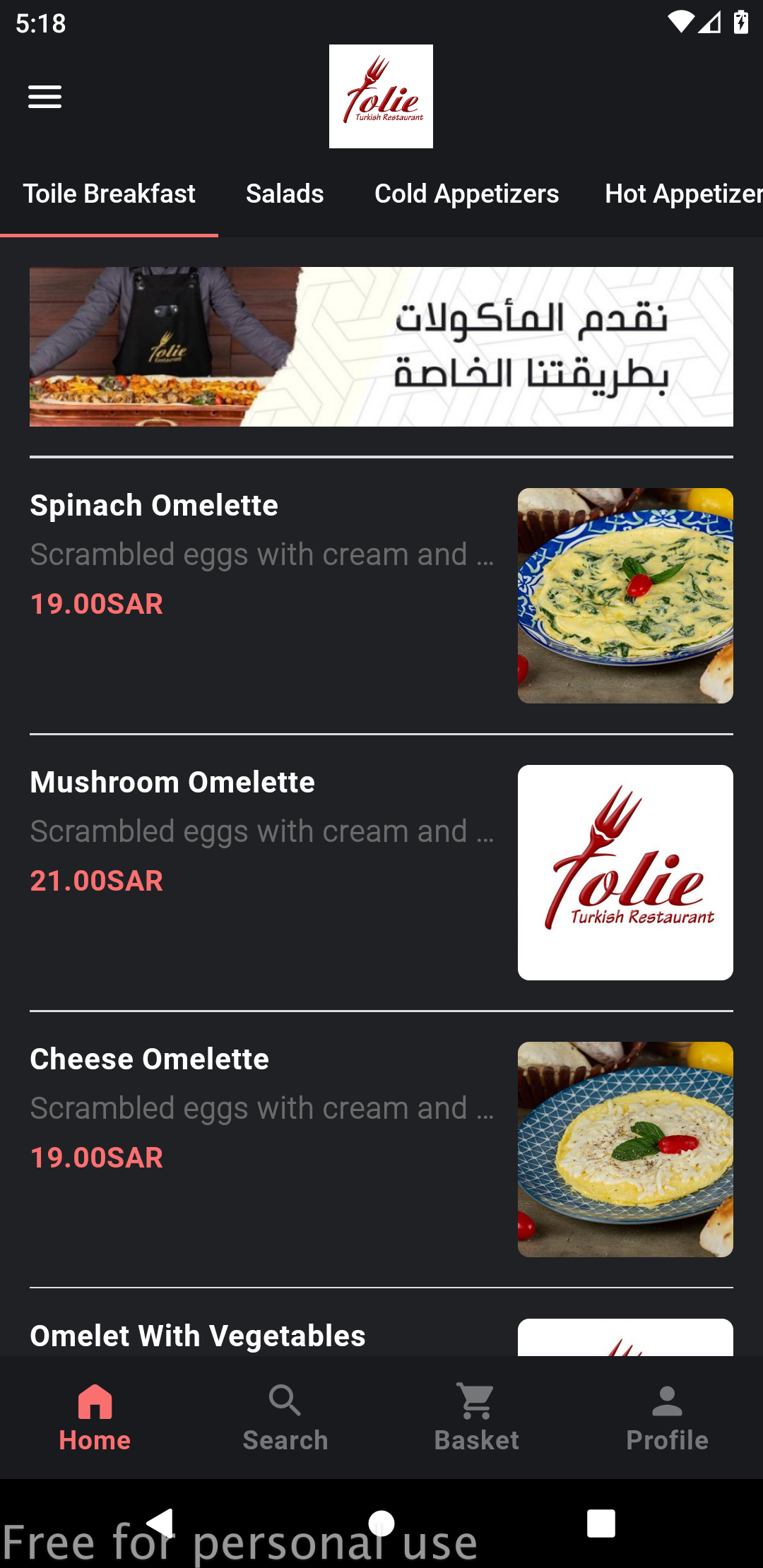This screenshot has height=1568, width=763.
Task: Tap the system recent apps button
Action: (601, 1523)
